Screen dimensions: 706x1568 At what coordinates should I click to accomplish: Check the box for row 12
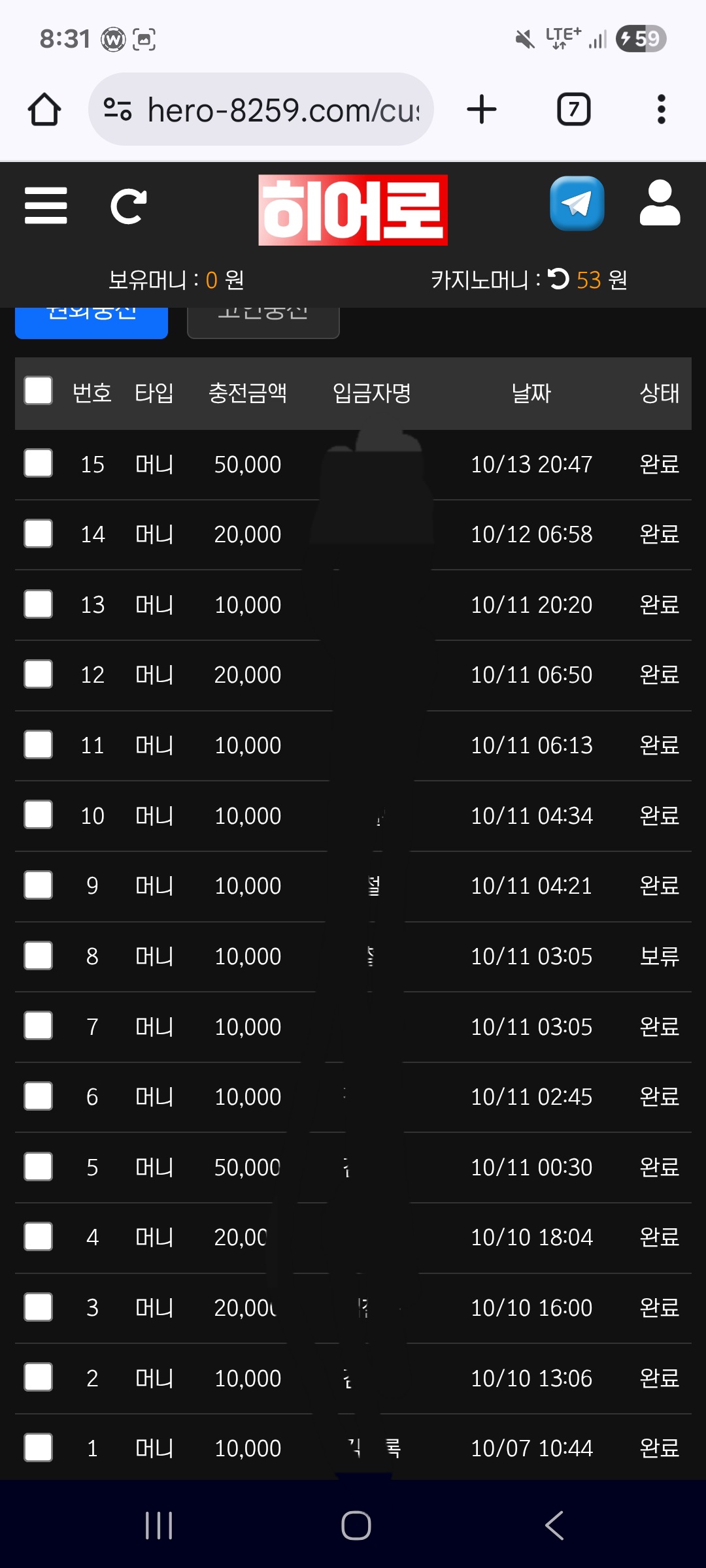point(39,674)
